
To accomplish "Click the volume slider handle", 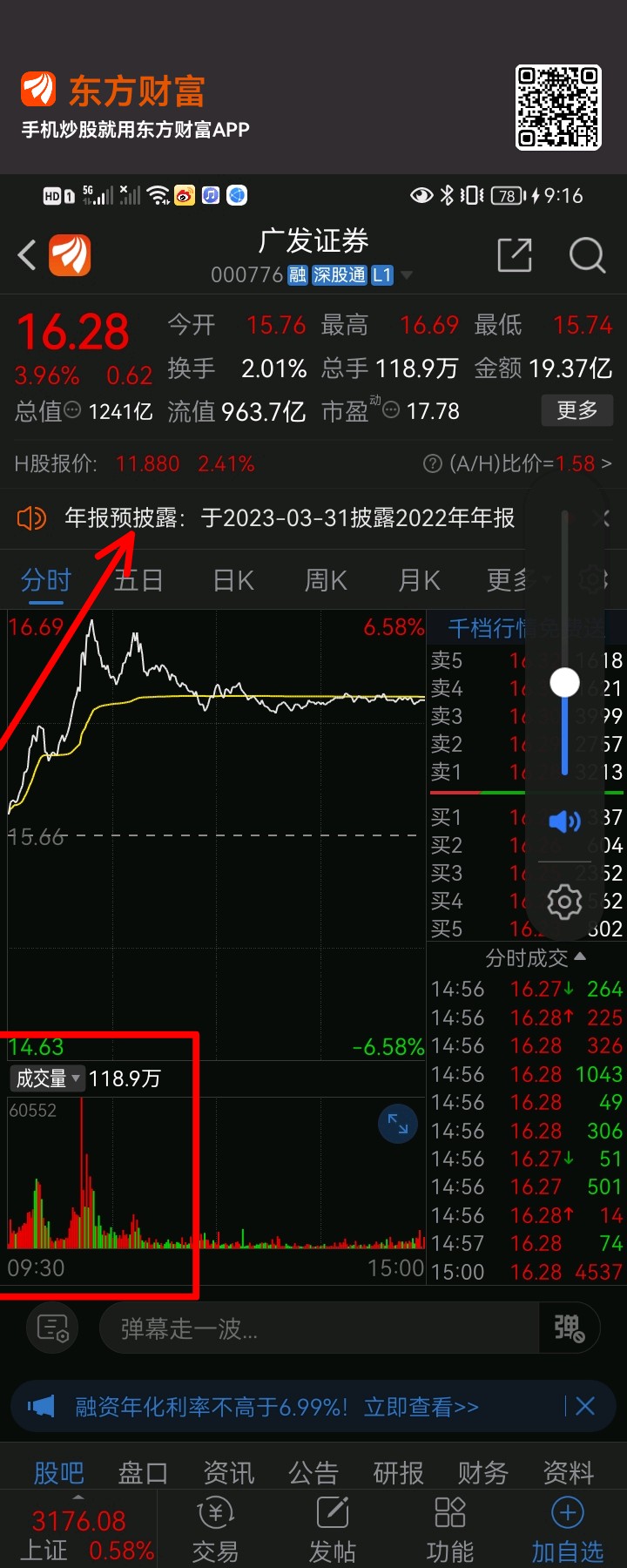I will [x=564, y=681].
